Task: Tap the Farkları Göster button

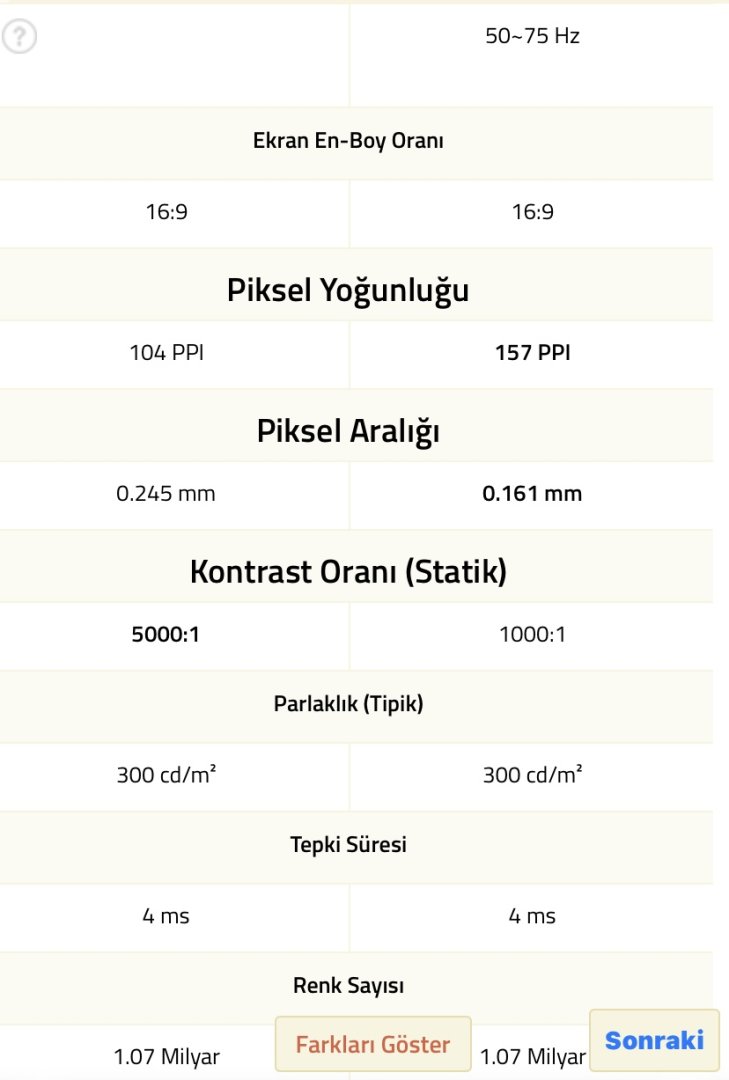Action: tap(373, 1044)
